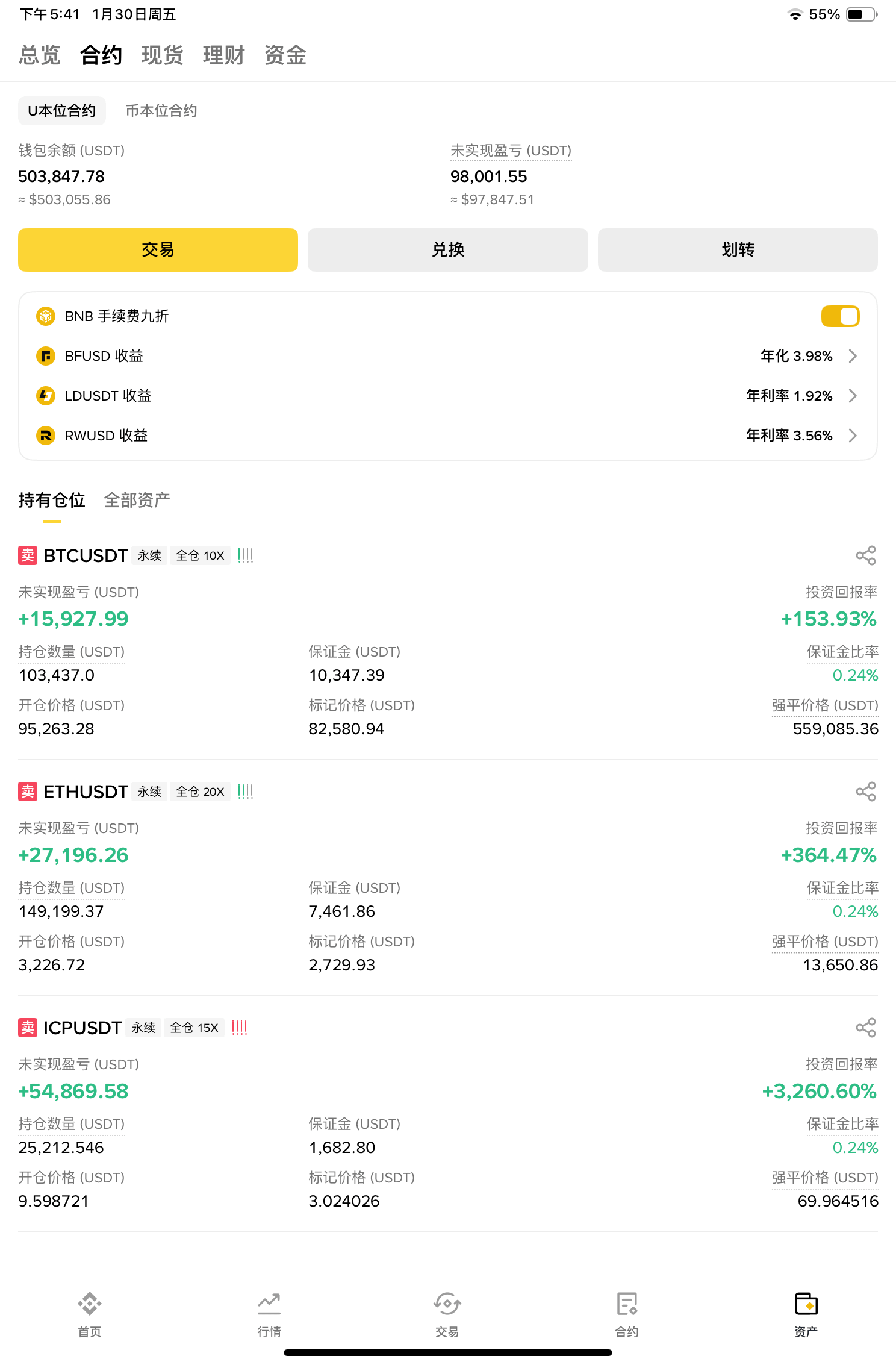
Task: Tap the 划转 transfer button
Action: click(x=737, y=250)
